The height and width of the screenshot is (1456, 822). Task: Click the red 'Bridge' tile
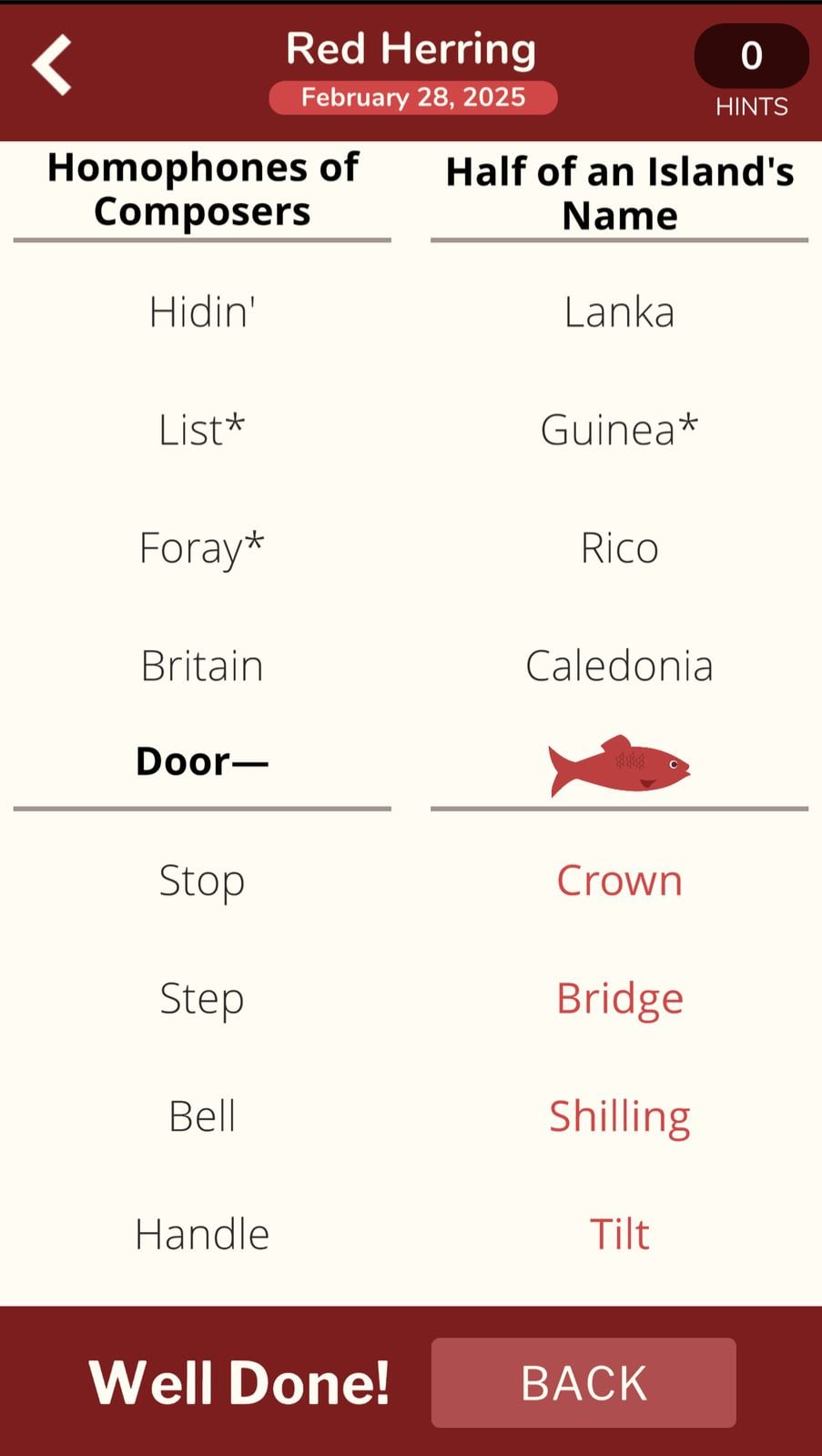tap(620, 997)
